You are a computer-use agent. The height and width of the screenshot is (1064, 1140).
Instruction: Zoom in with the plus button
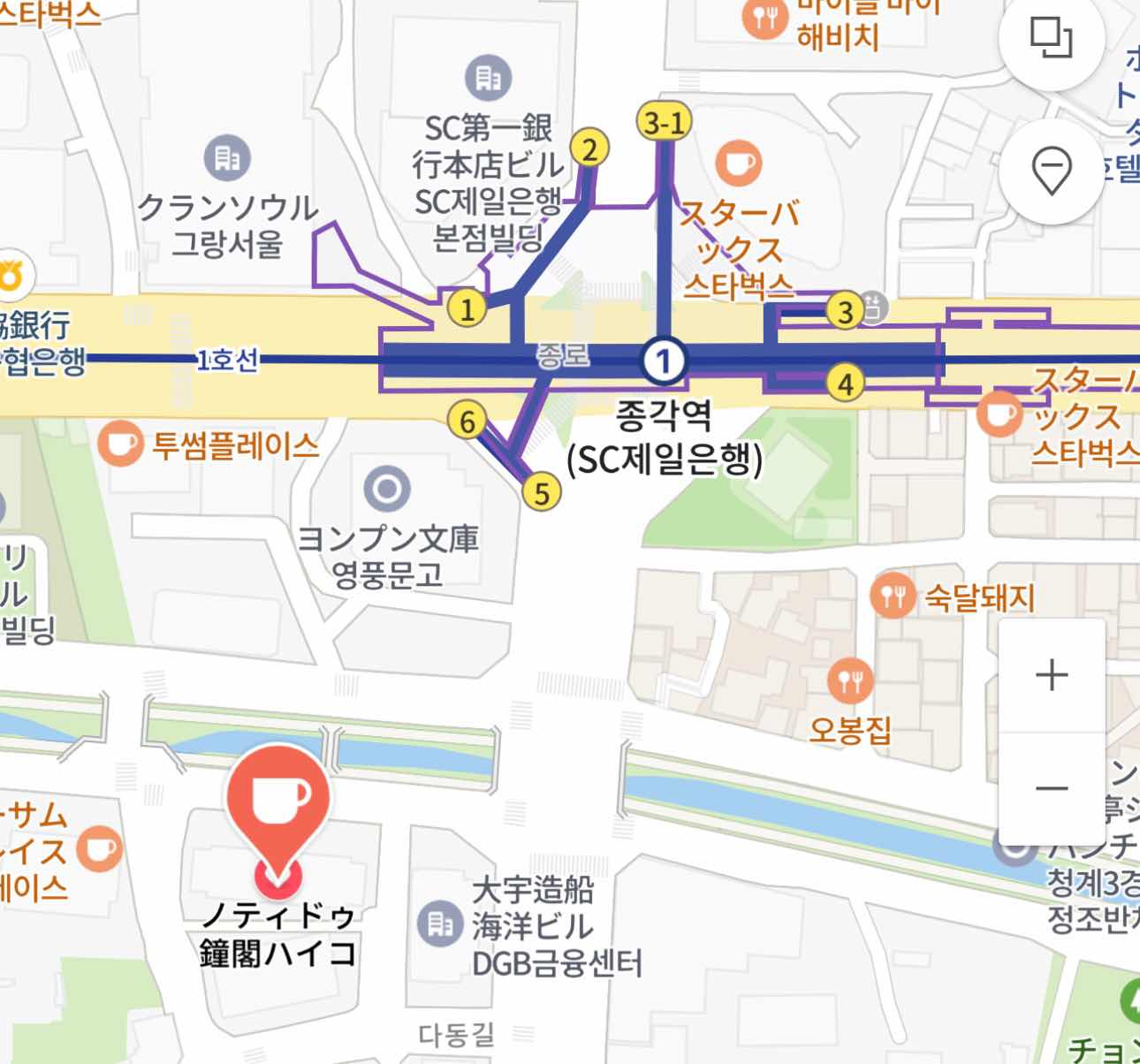tap(1052, 676)
